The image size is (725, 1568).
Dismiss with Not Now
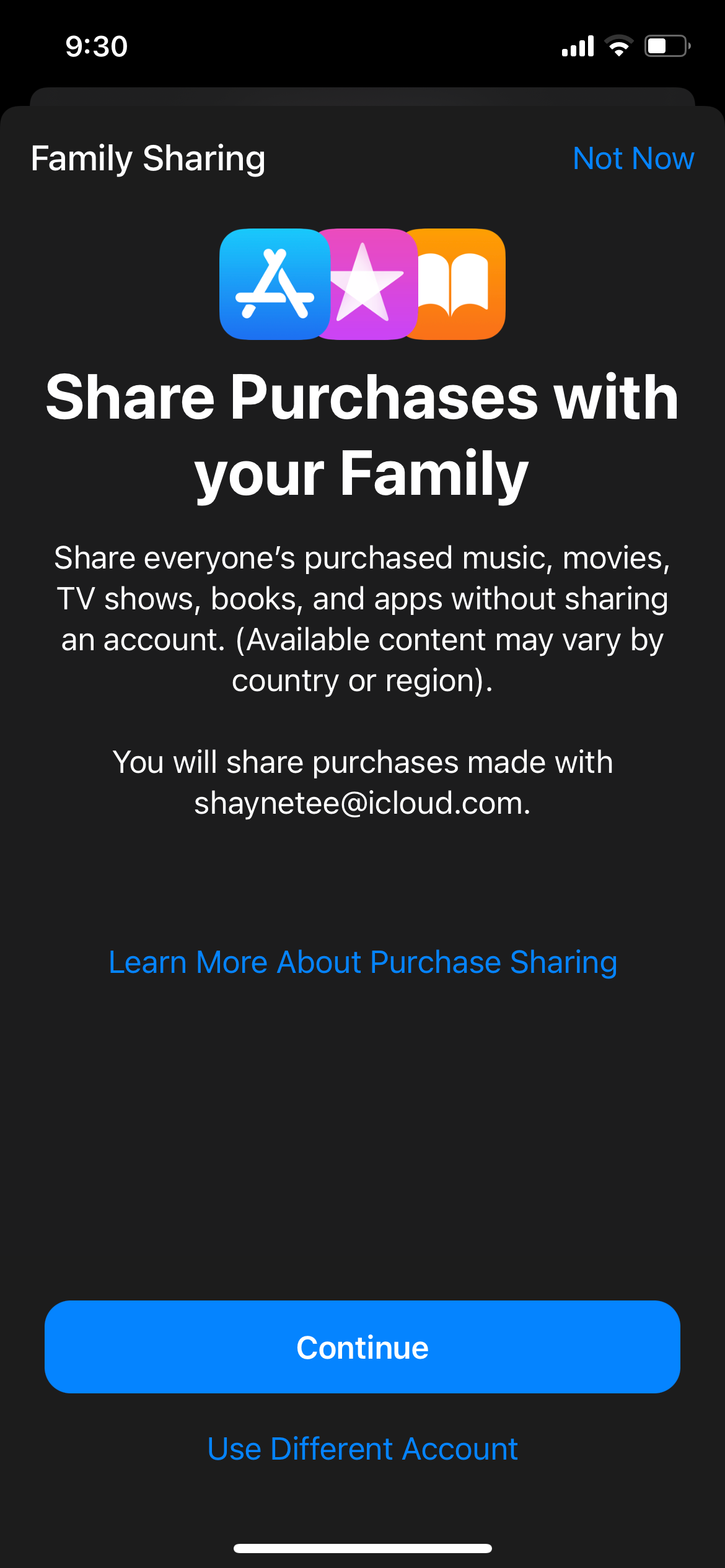pyautogui.click(x=633, y=159)
